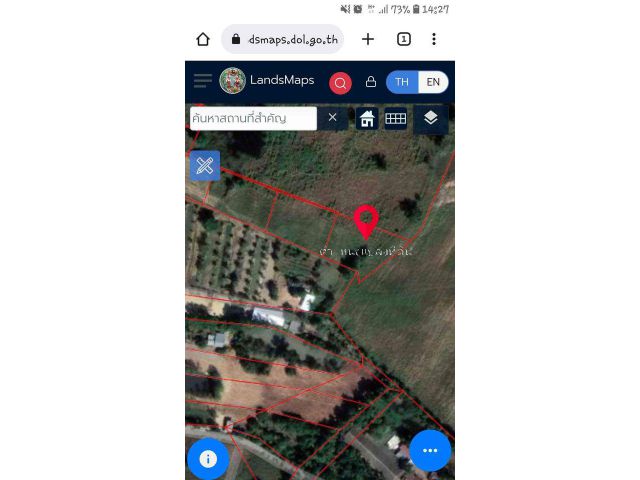This screenshot has width=640, height=480.
Task: Go to the Chrome home page
Action: pyautogui.click(x=203, y=39)
